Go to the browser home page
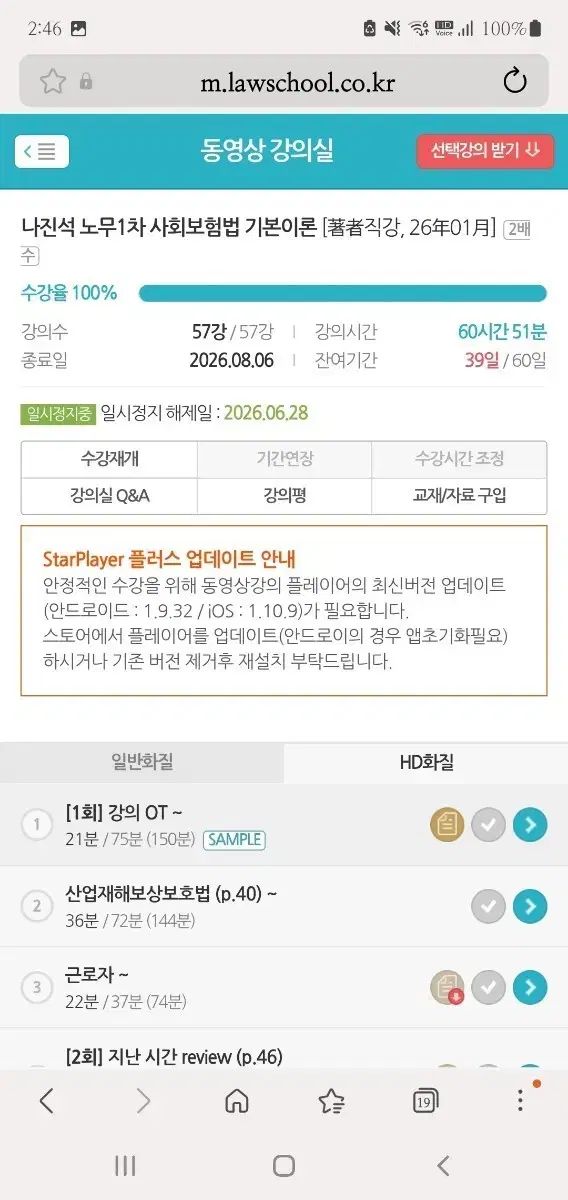 click(x=237, y=1101)
